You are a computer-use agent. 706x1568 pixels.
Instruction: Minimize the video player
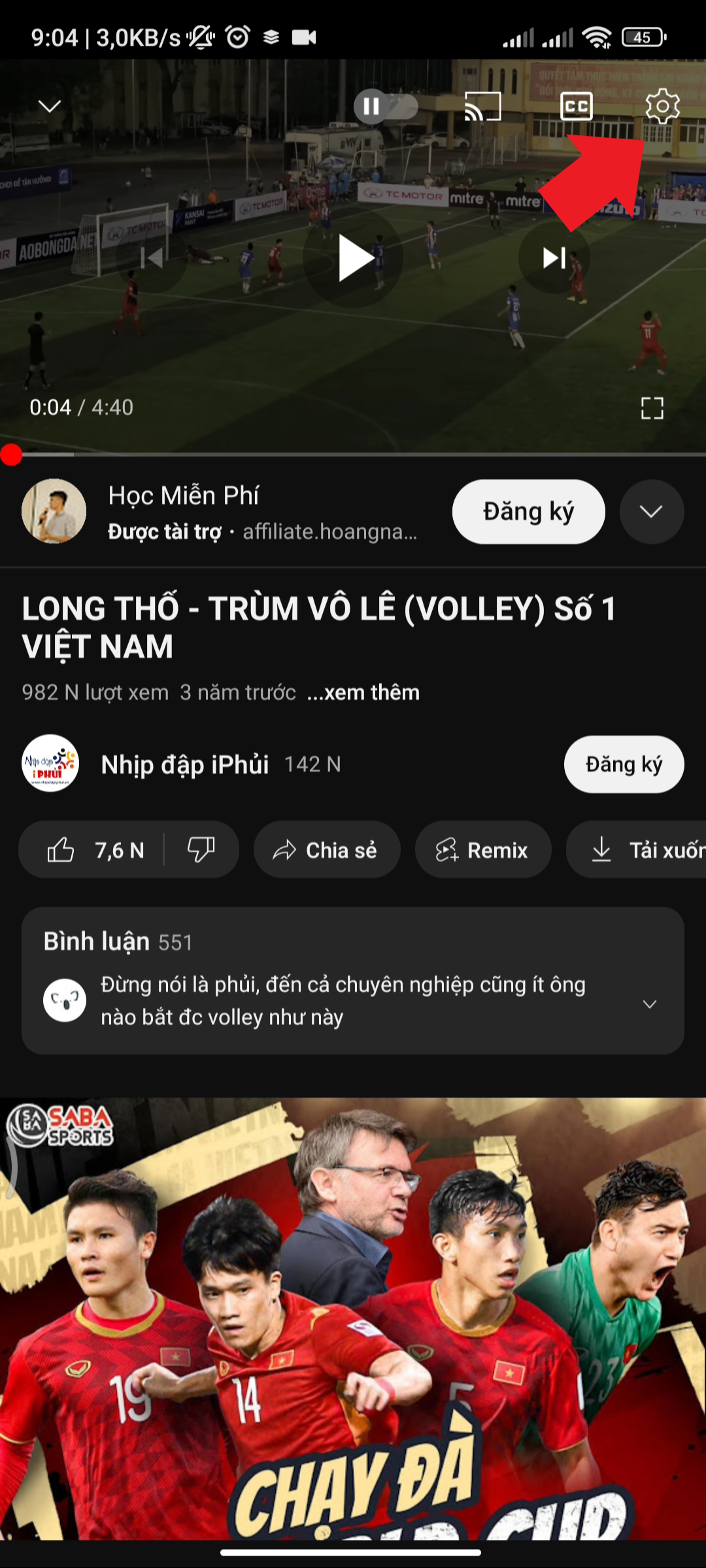50,106
